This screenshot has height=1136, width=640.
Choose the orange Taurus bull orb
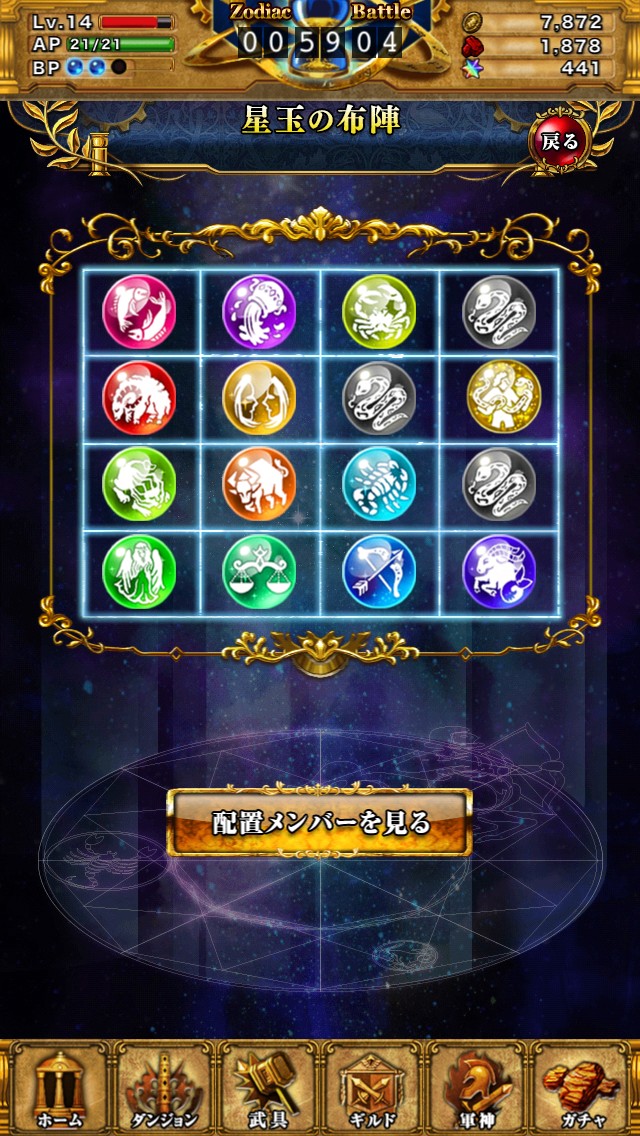(x=259, y=484)
